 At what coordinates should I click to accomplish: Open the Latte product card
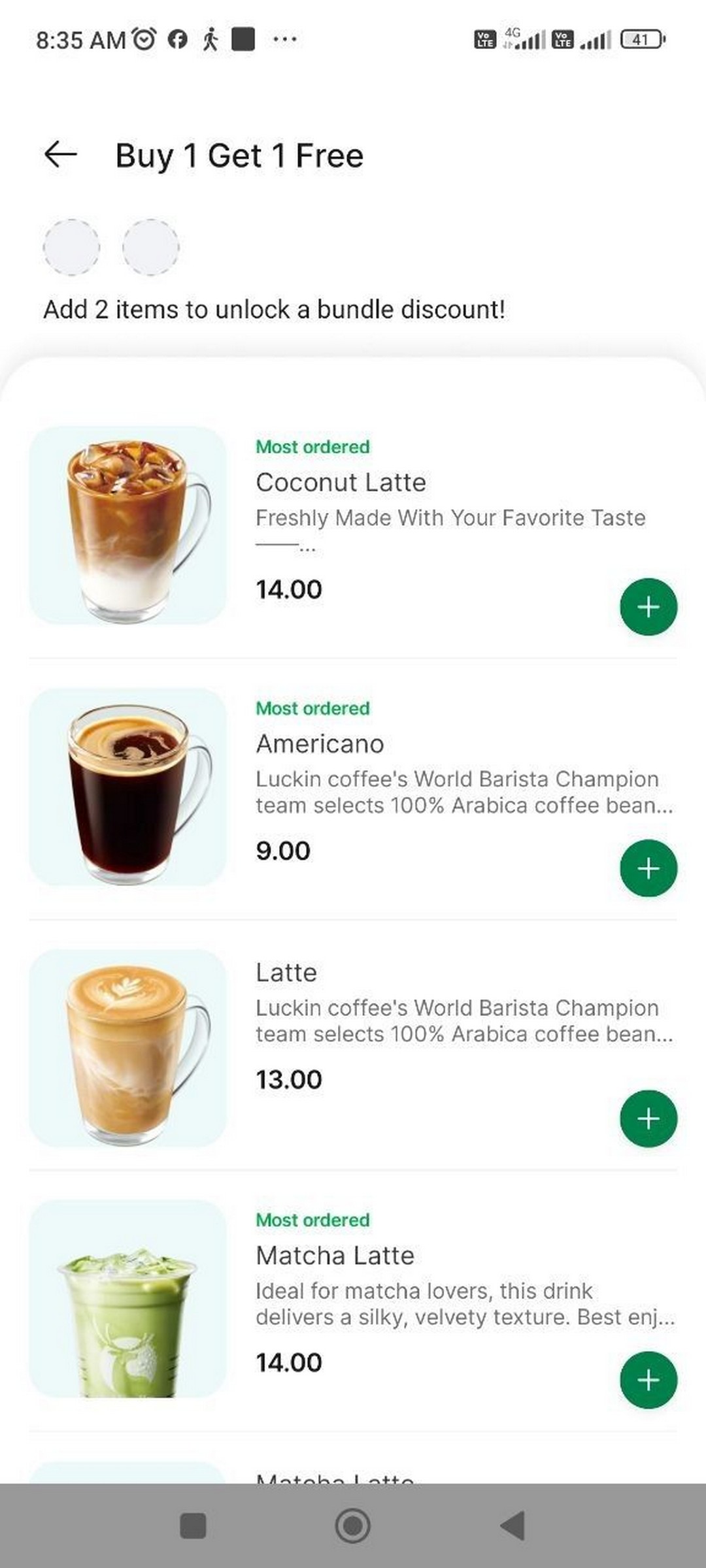(286, 973)
